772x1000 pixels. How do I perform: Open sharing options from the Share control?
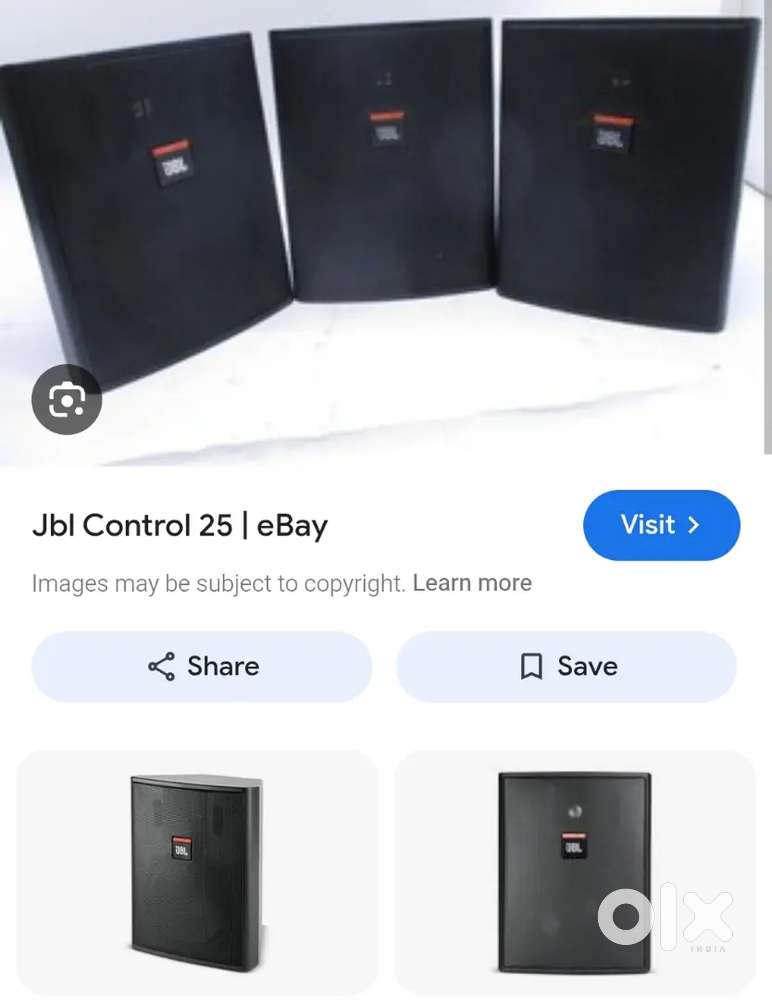coord(201,666)
